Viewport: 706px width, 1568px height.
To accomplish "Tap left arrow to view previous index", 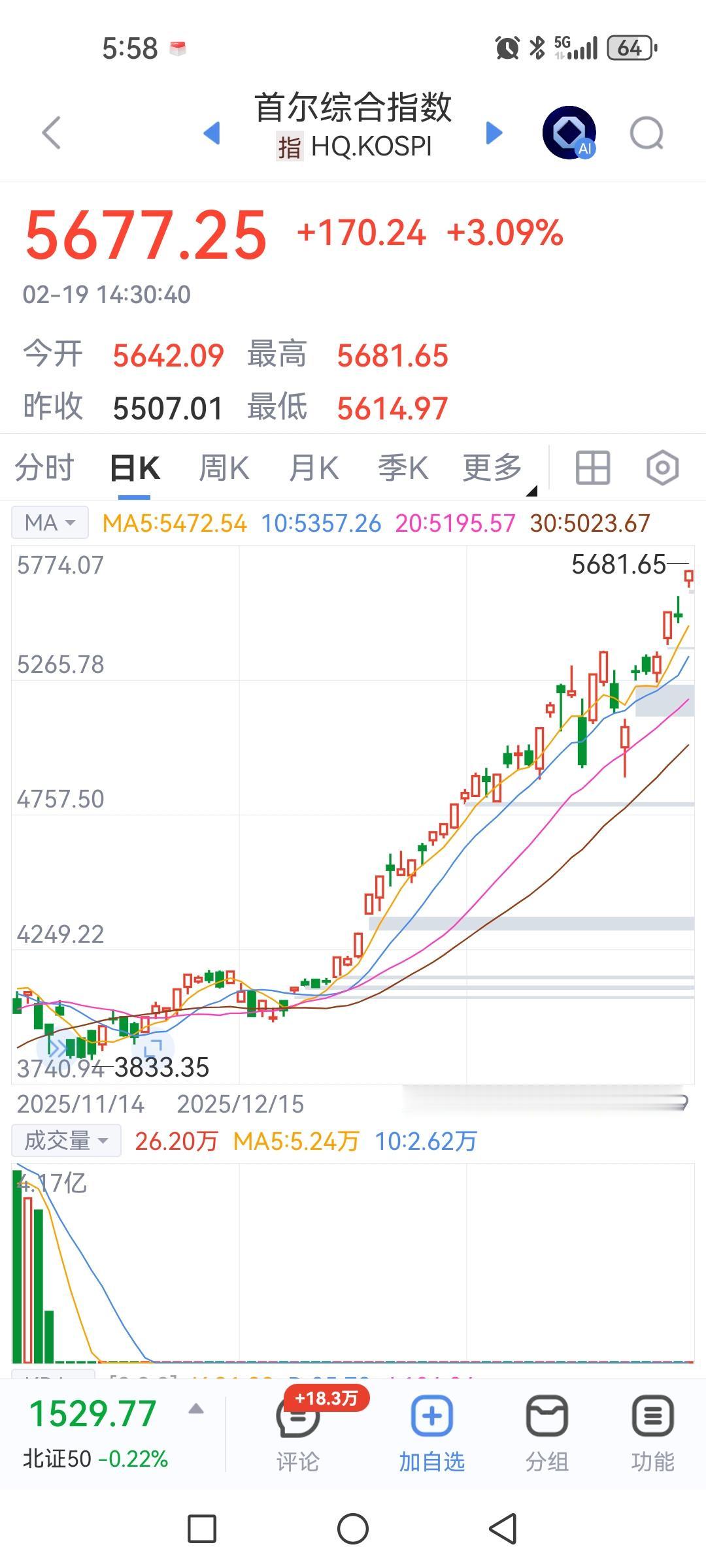I will (x=212, y=132).
